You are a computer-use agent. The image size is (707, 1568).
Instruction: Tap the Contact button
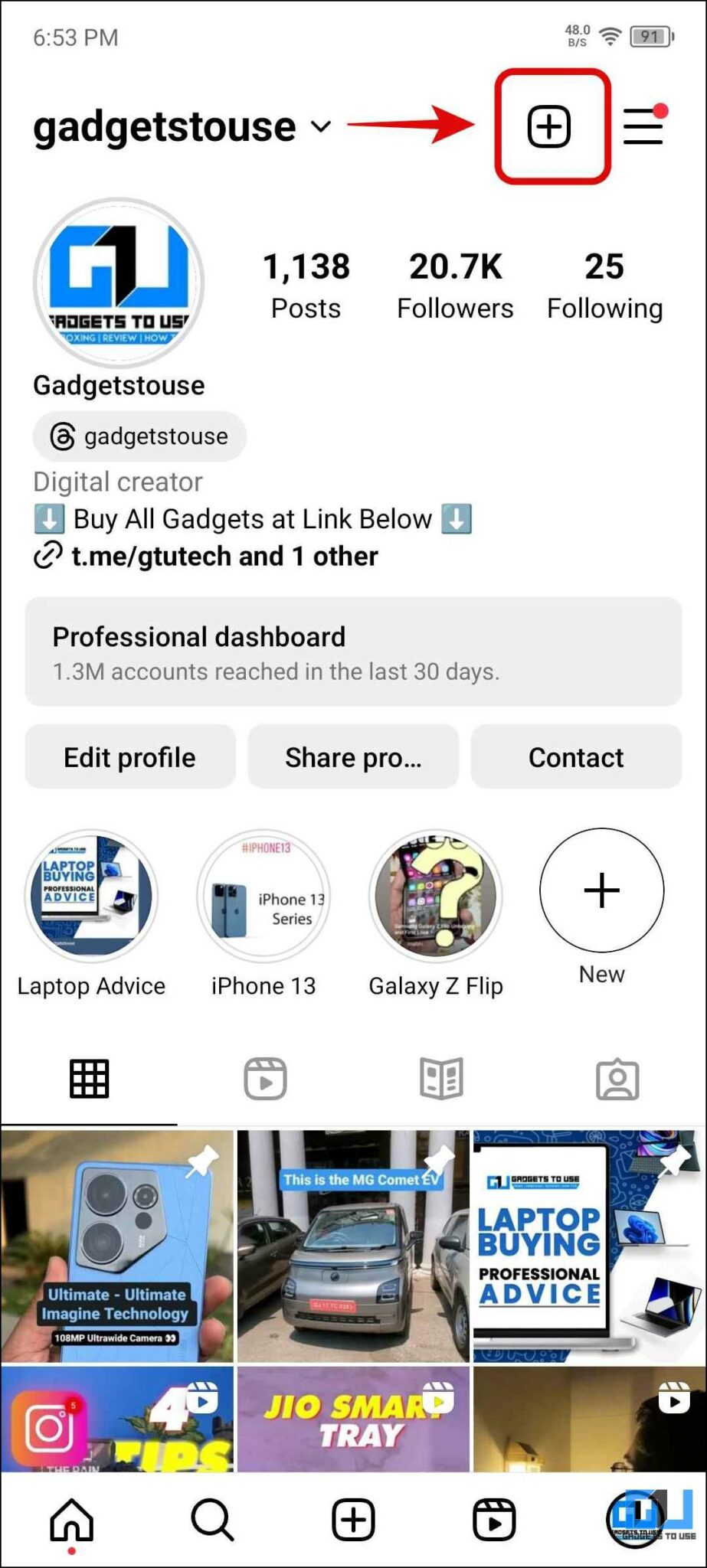pos(576,756)
